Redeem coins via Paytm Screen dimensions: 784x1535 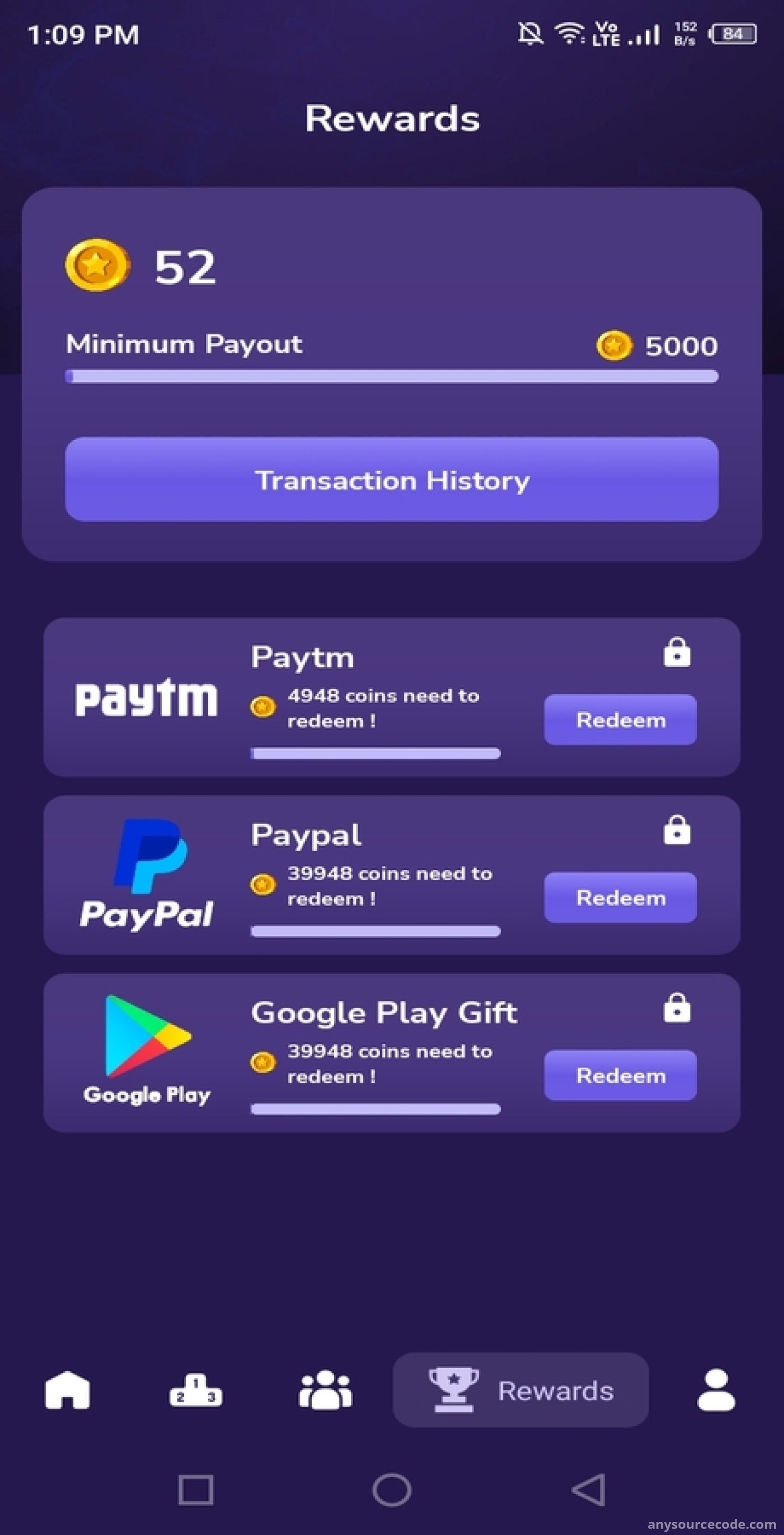(620, 719)
